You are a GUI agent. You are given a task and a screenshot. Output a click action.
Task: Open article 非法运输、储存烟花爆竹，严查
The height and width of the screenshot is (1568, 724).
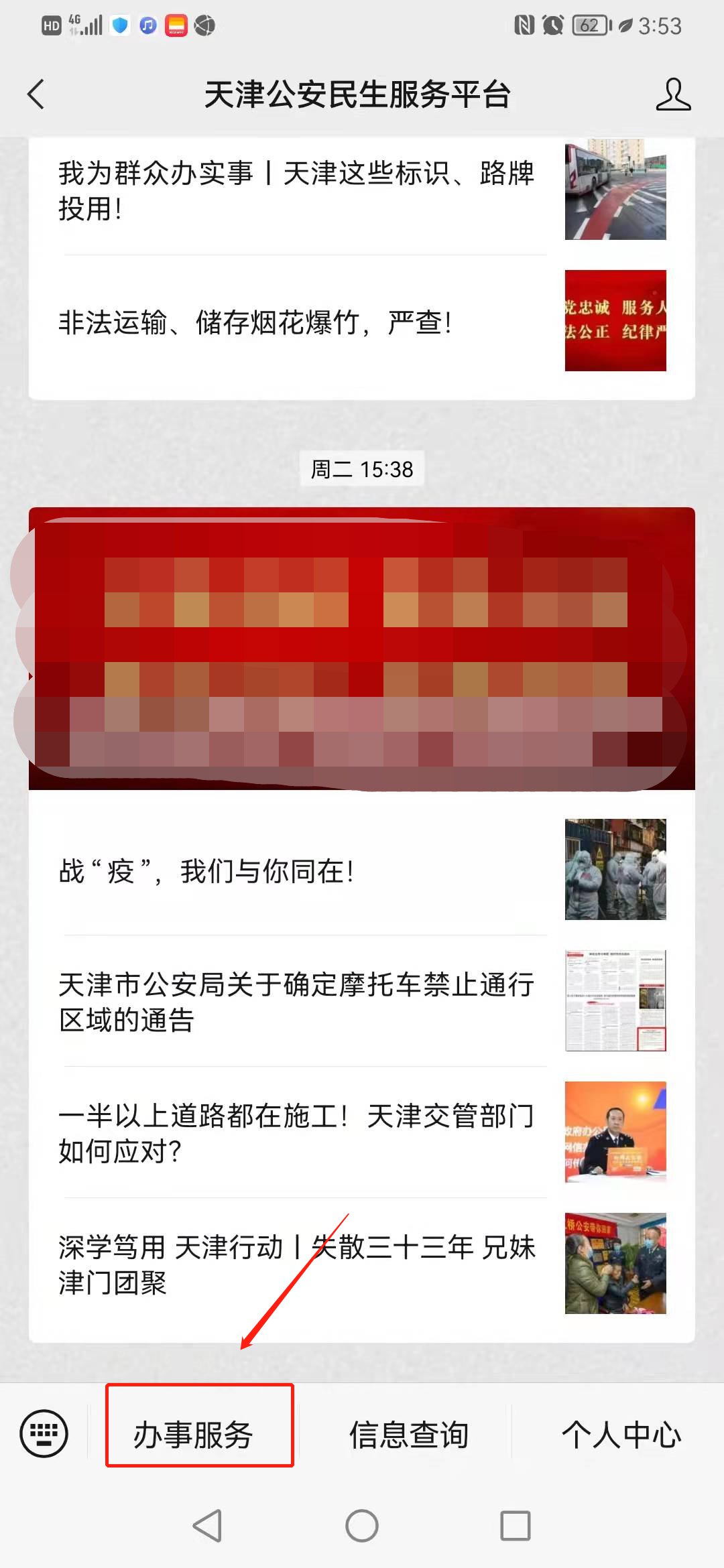(295, 323)
